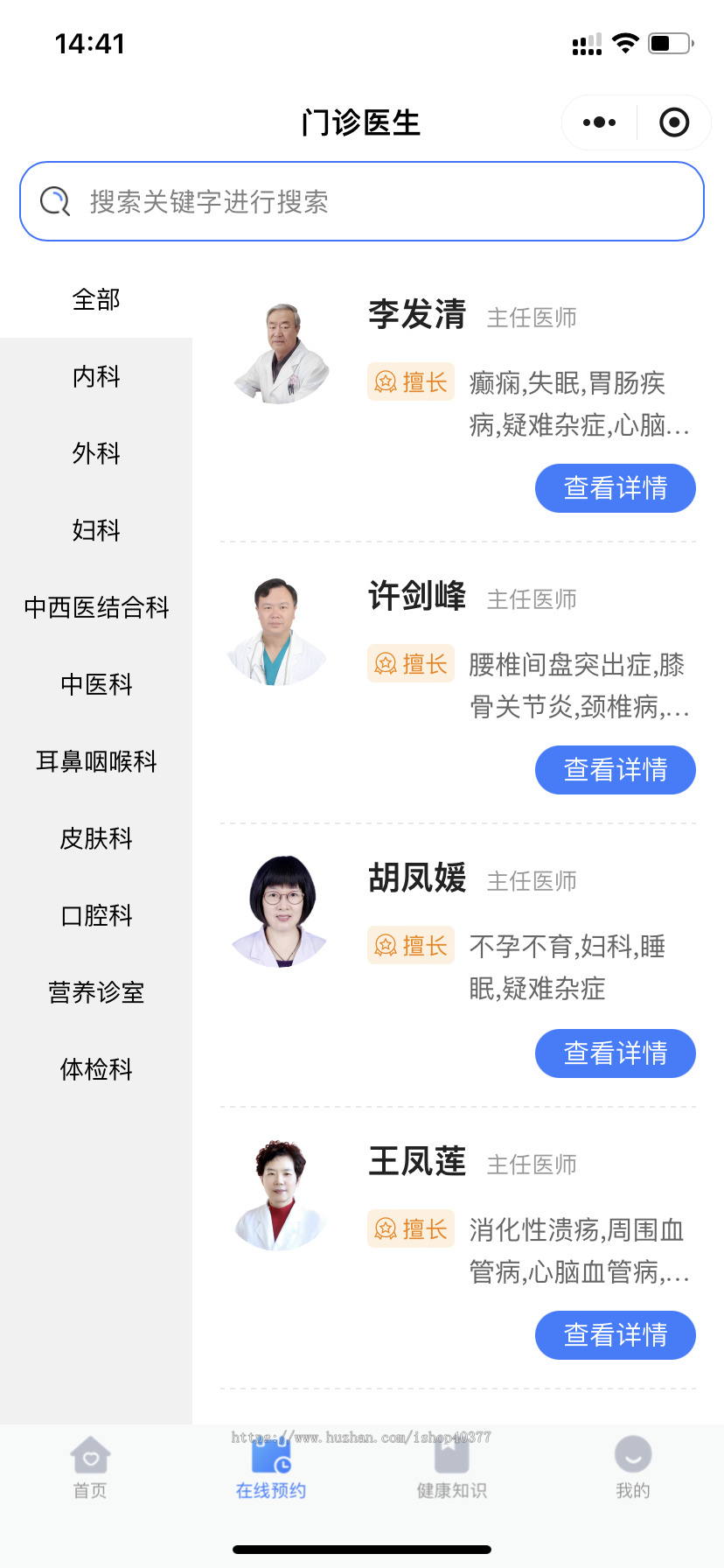Open 许剑峰's profile photo
Viewport: 724px width, 1568px height.
278,628
